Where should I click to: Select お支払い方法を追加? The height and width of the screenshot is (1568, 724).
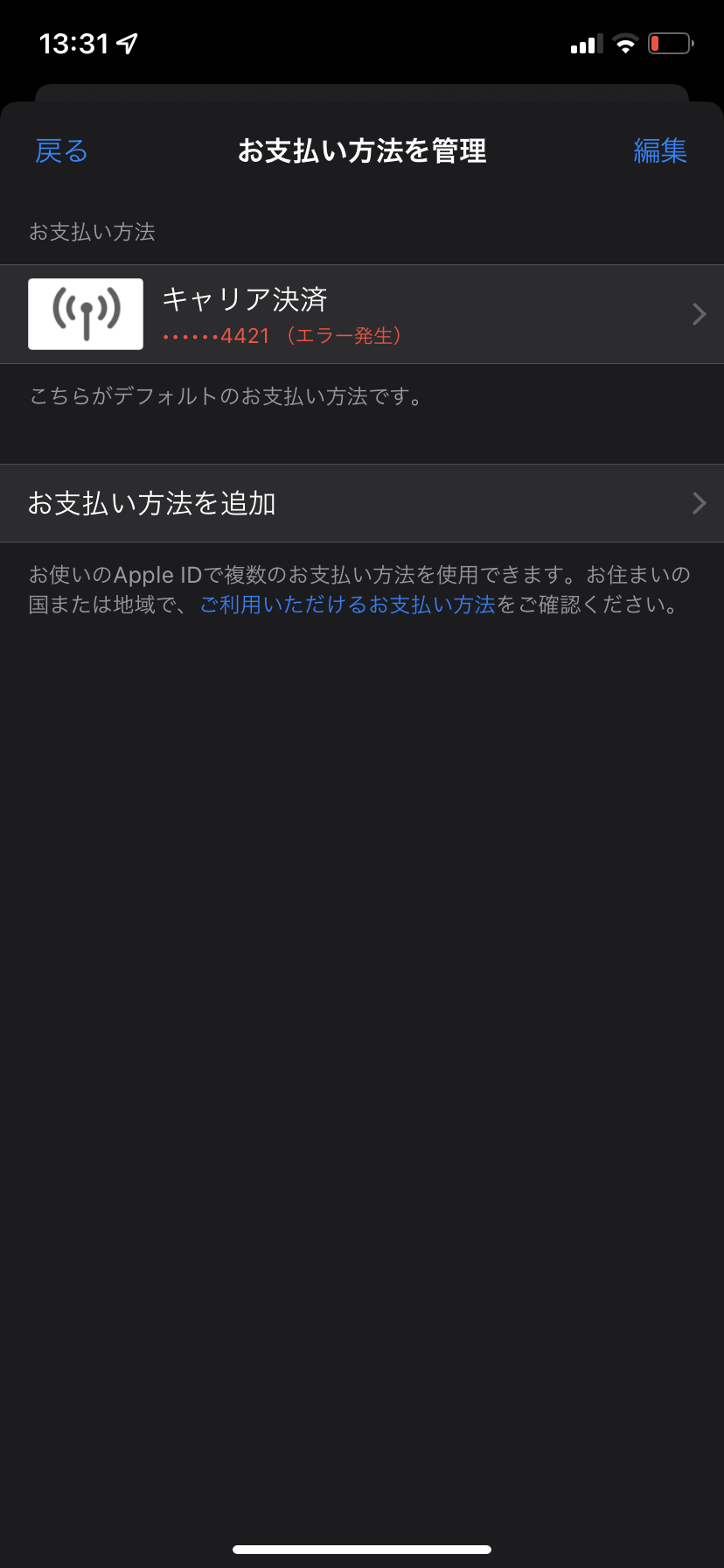tap(362, 503)
